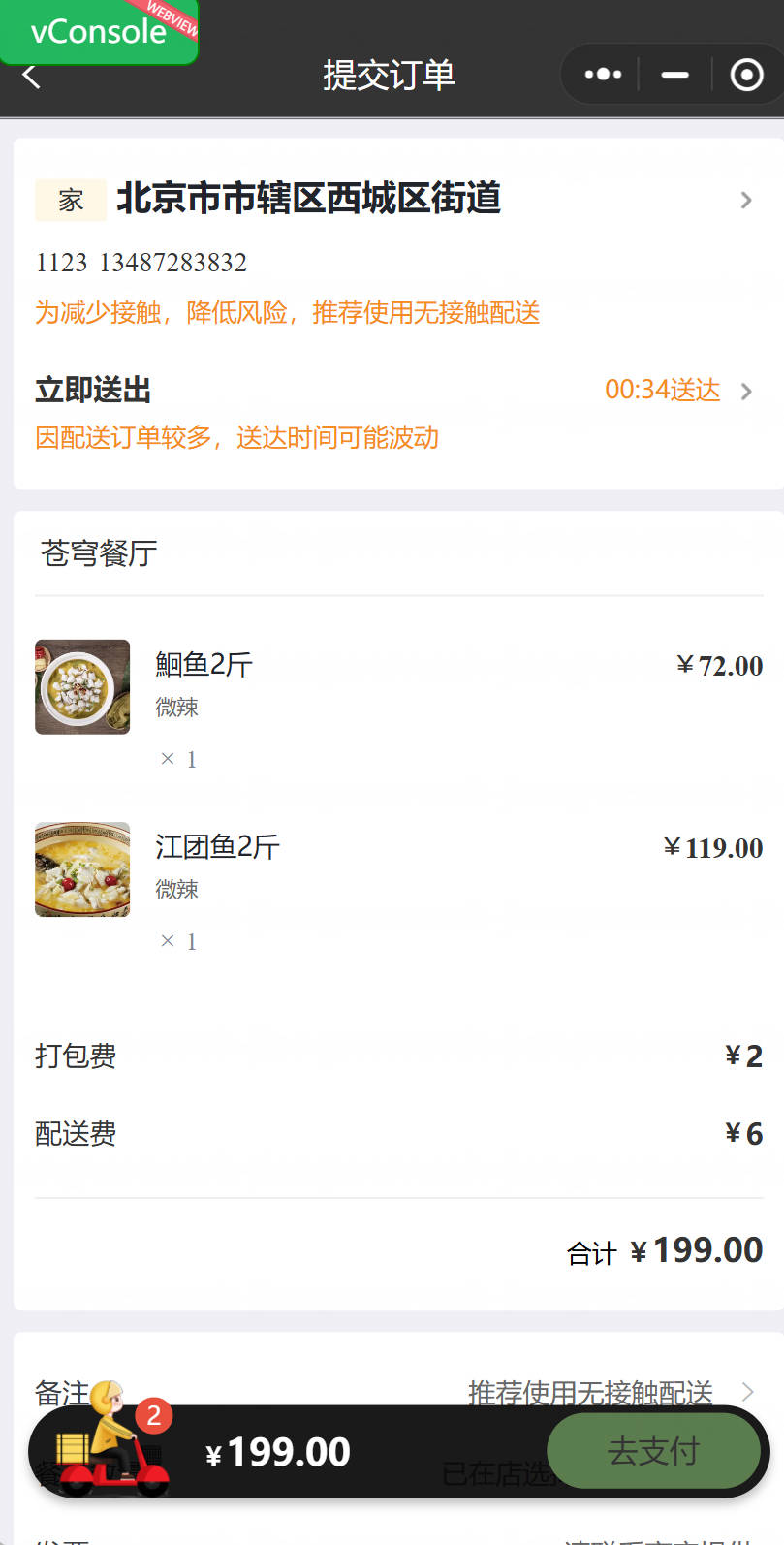Tap 去支付 to pay the order

(653, 1451)
